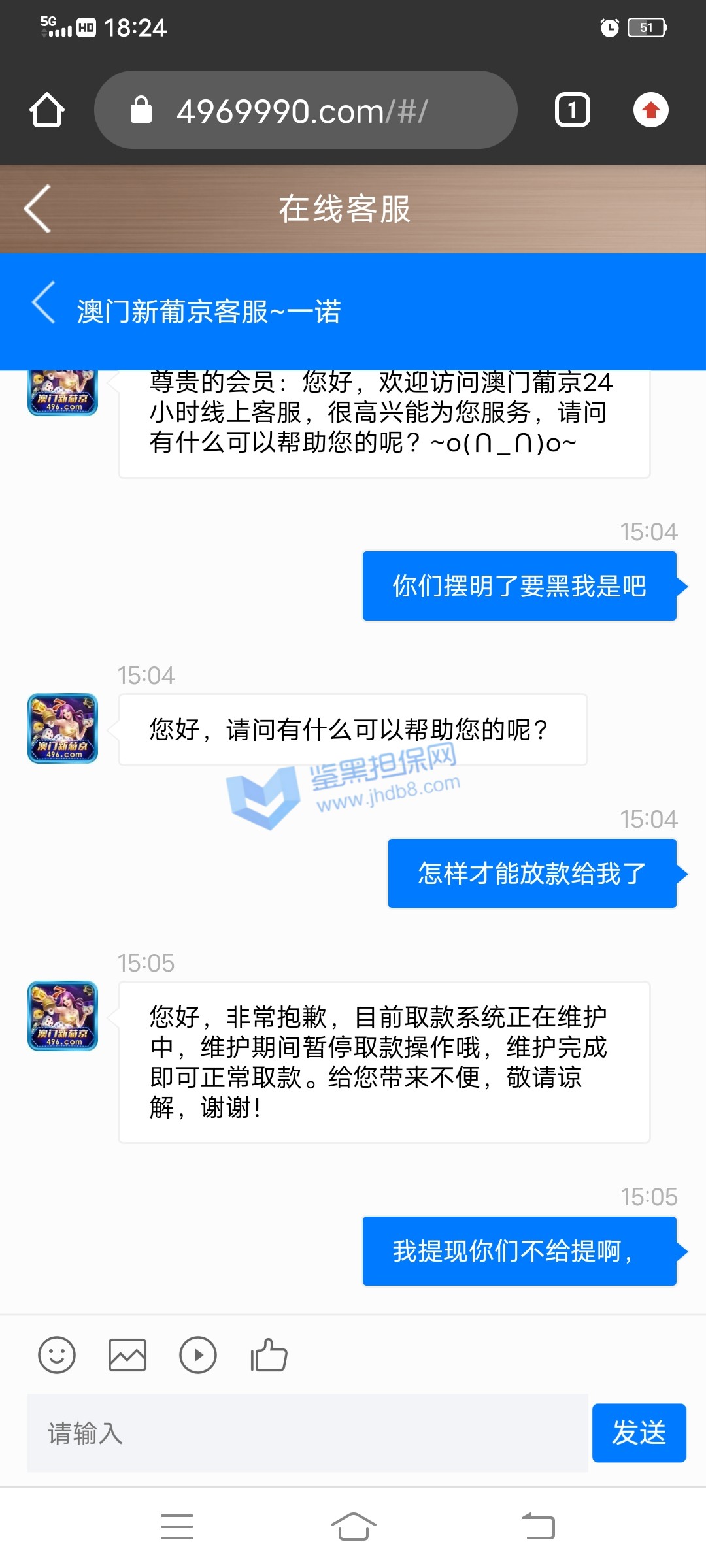Open the emoji picker
706x1568 pixels.
[57, 1355]
